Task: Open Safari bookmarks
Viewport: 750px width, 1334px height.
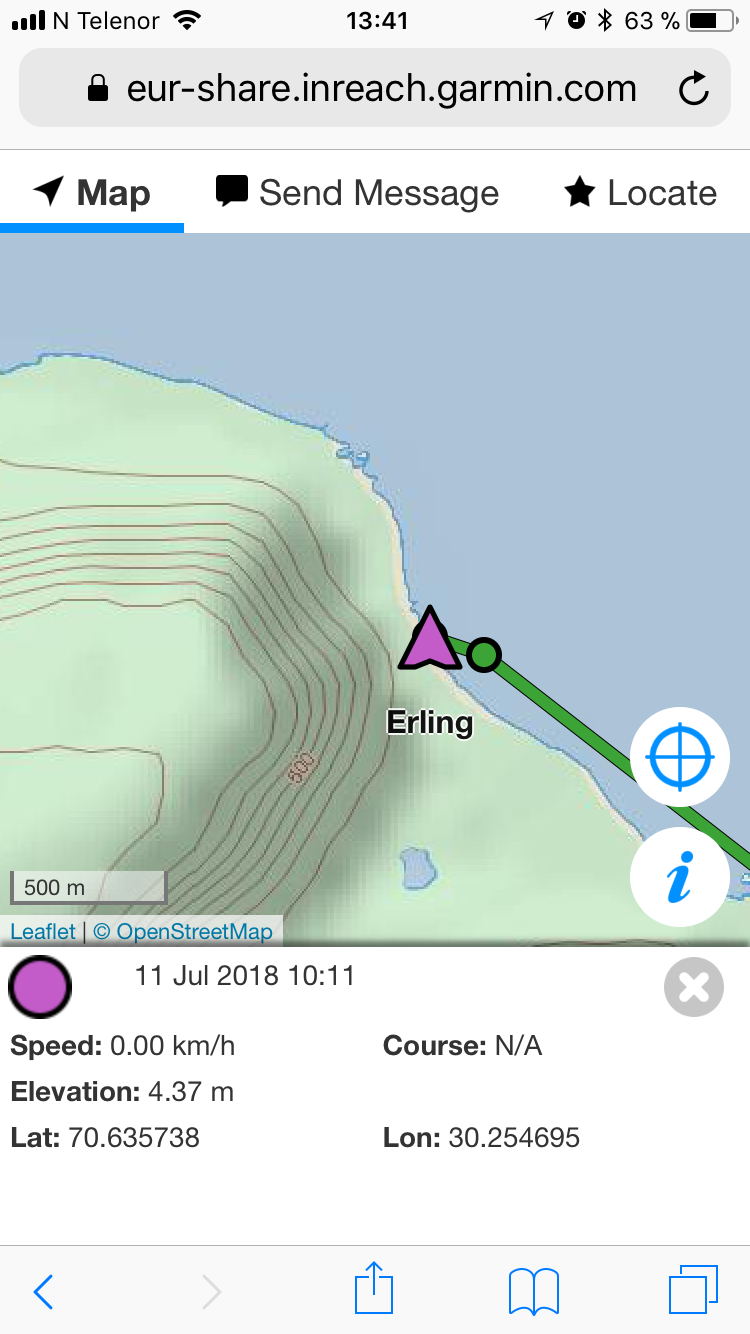Action: pos(533,1291)
